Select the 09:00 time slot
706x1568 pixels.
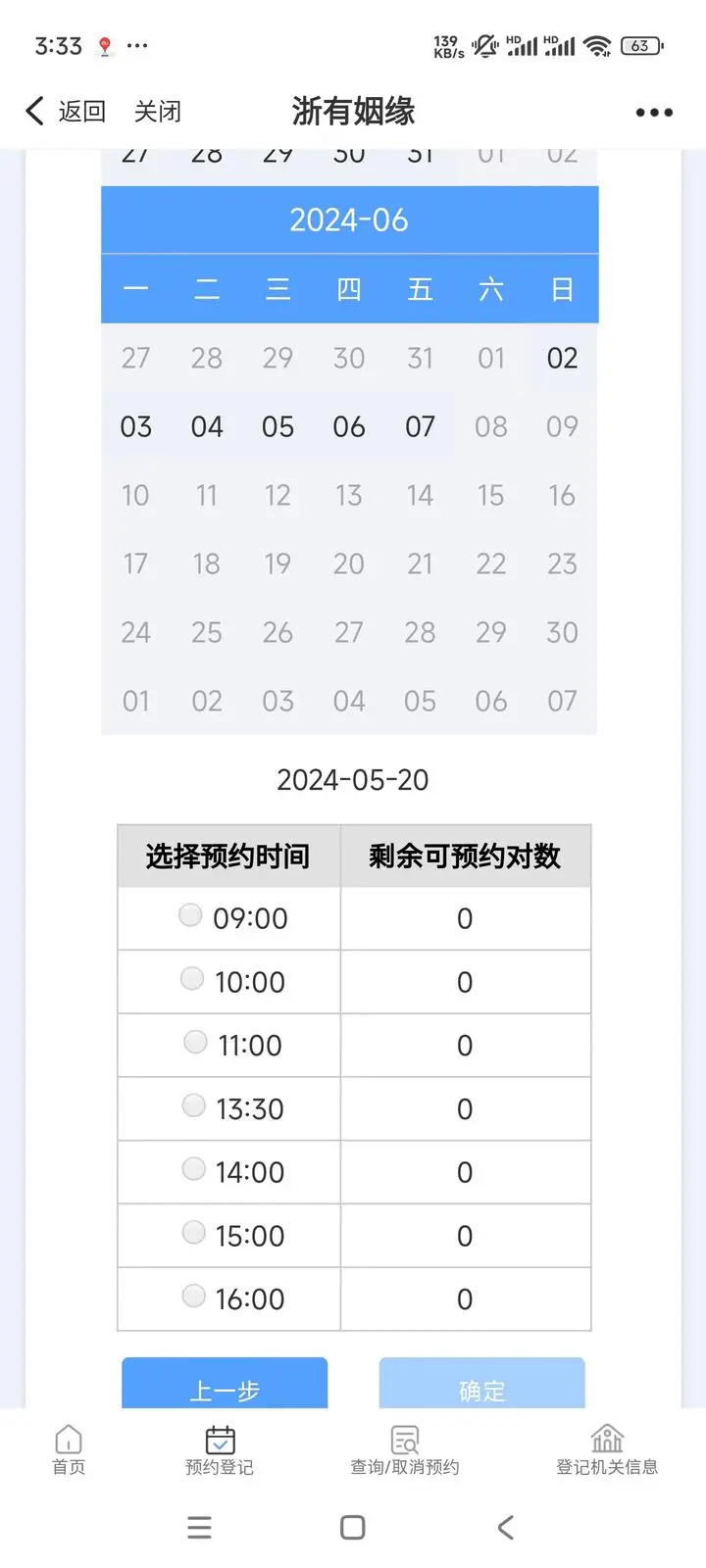tap(190, 914)
